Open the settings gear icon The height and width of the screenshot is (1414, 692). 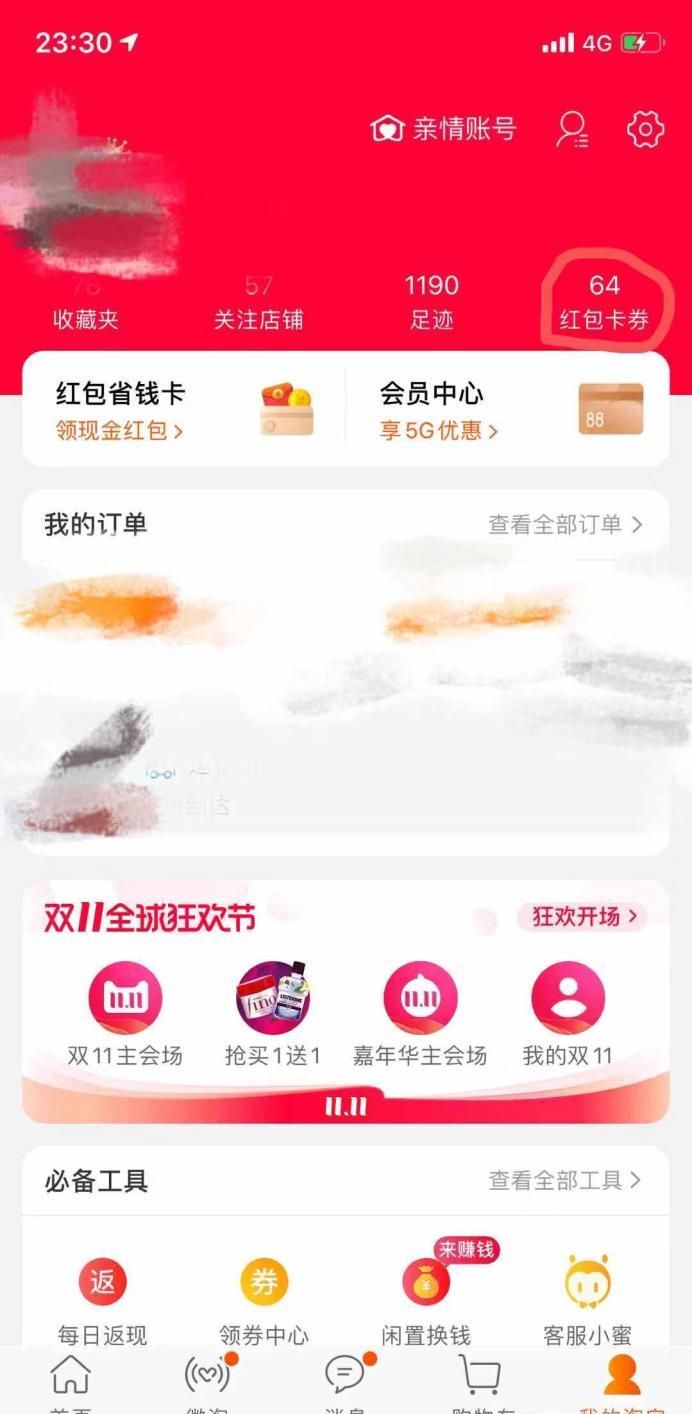click(645, 129)
